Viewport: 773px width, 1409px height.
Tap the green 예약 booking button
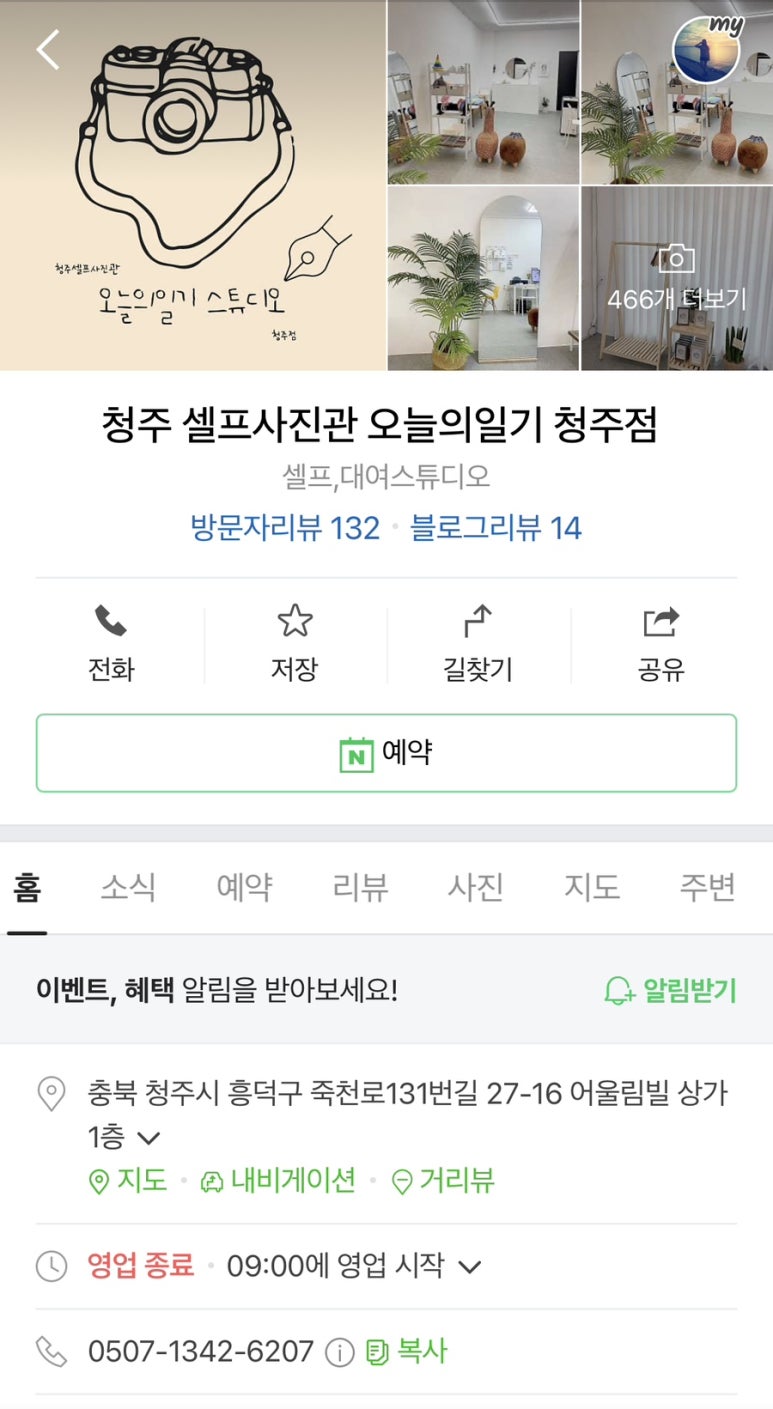[386, 753]
